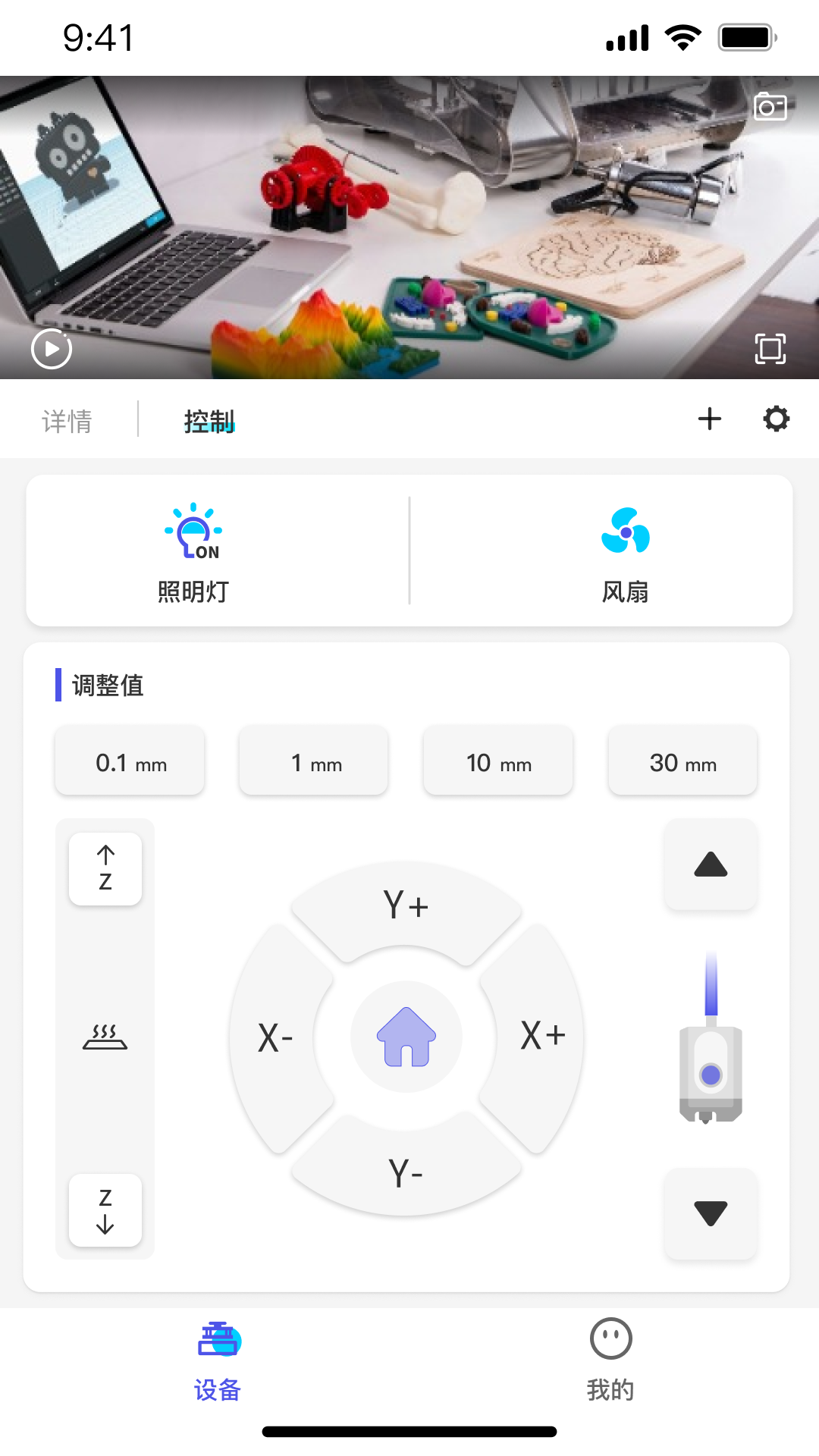Open the 我的 profile tab
This screenshot has width=819, height=1456.
pos(610,1357)
